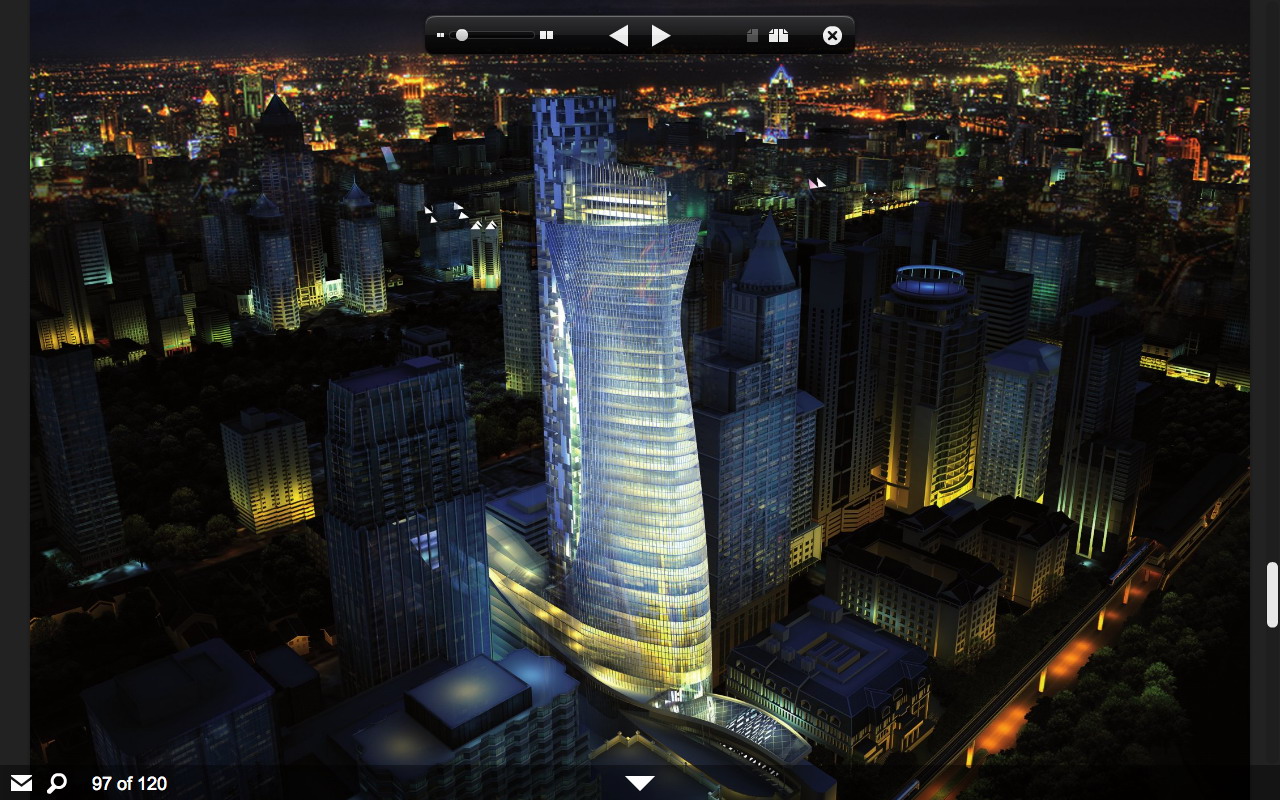This screenshot has width=1280, height=800.
Task: Close the magazine viewer
Action: tap(832, 36)
